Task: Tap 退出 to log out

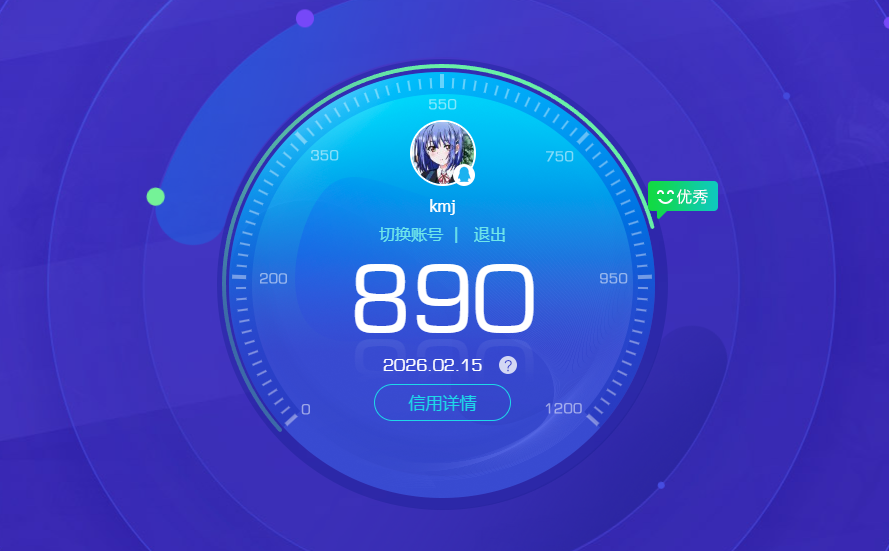Action: 489,235
